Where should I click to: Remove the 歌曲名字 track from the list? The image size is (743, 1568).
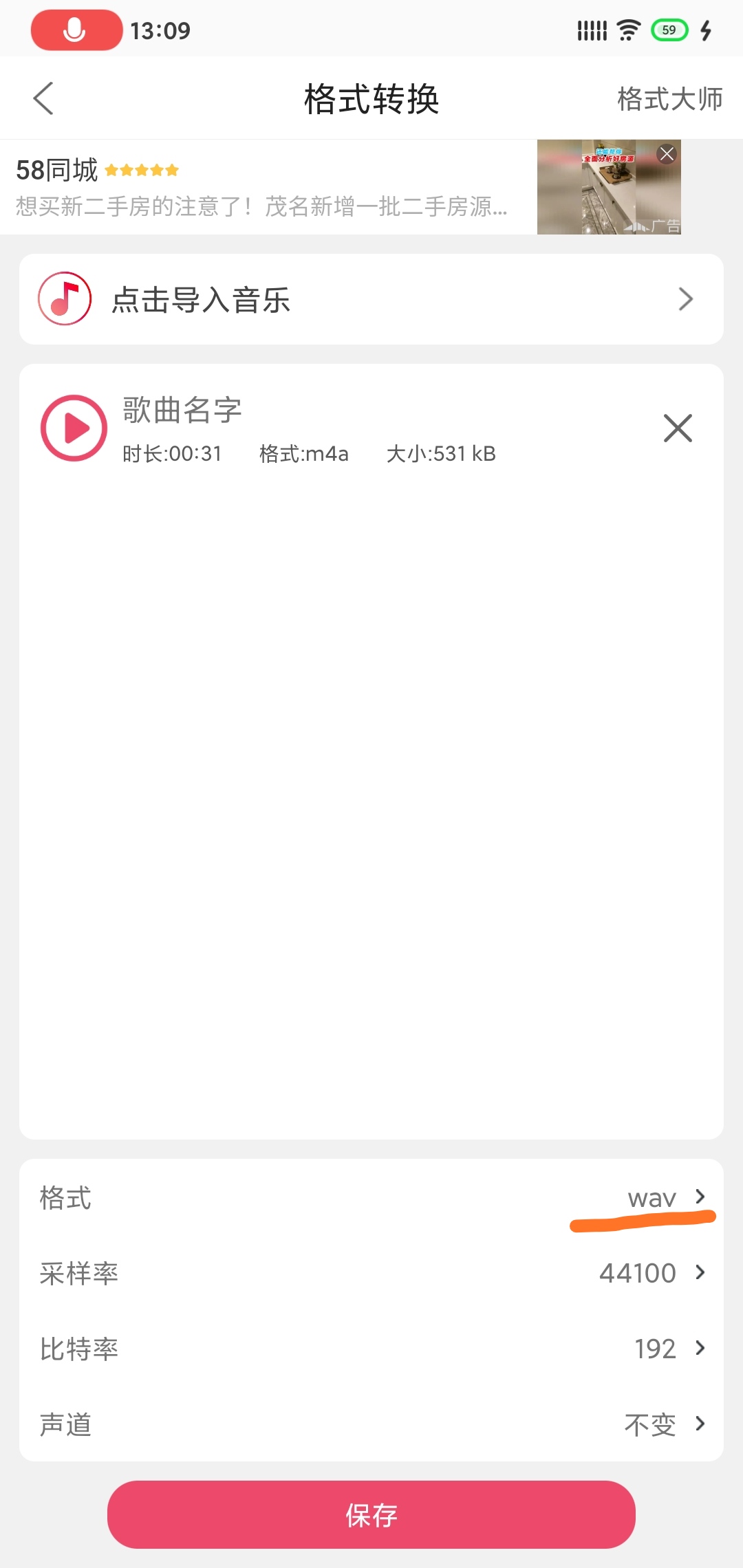678,428
